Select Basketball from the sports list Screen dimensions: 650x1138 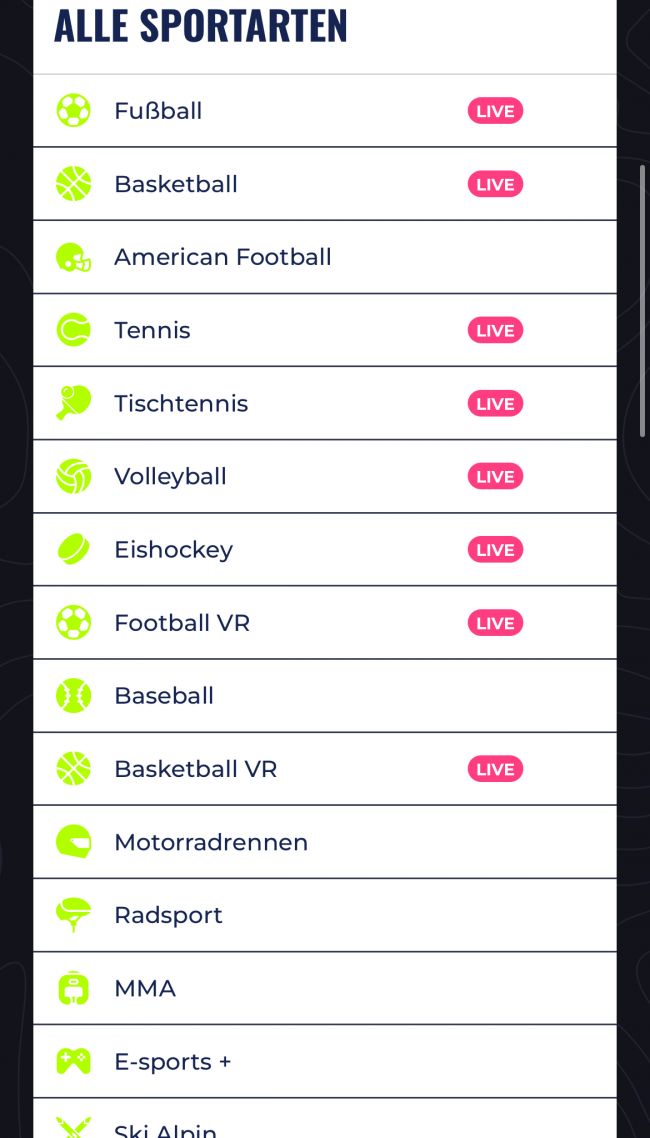pos(176,184)
